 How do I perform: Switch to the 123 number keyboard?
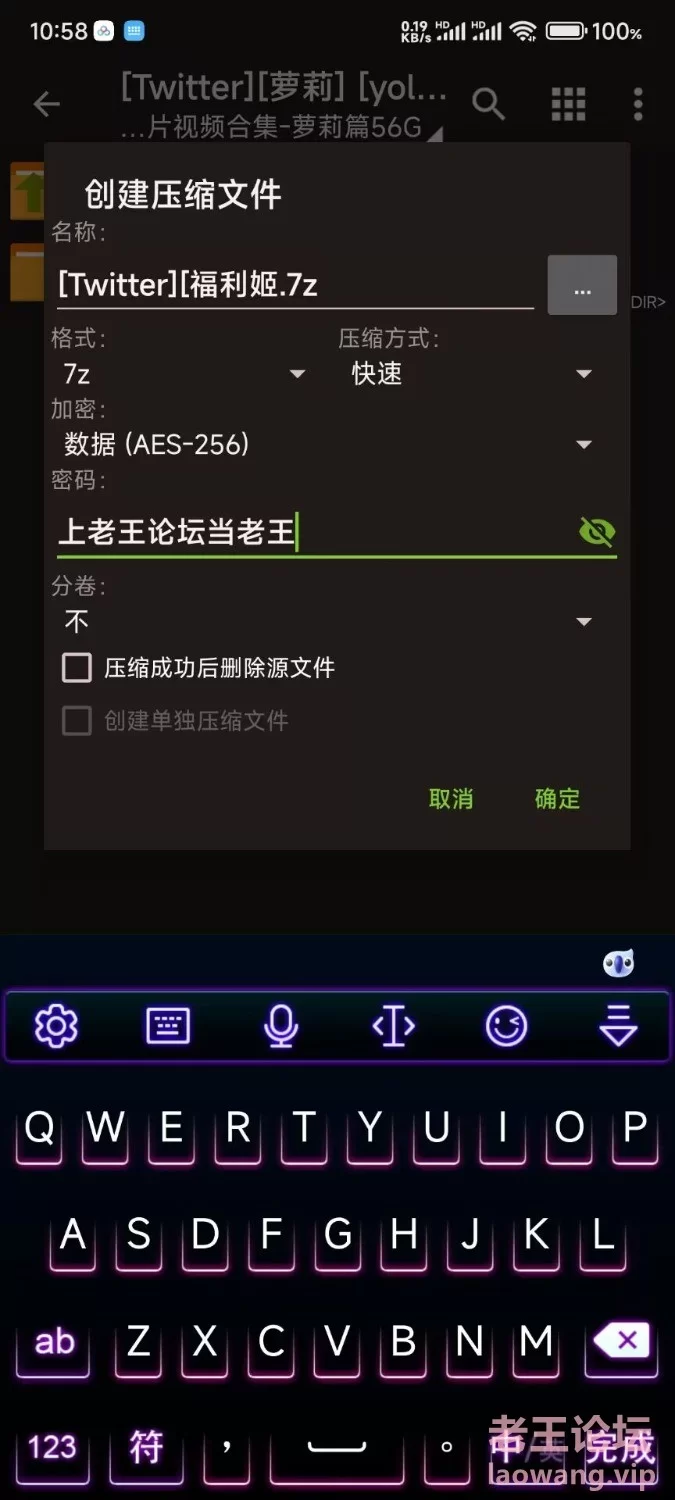[x=52, y=1446]
